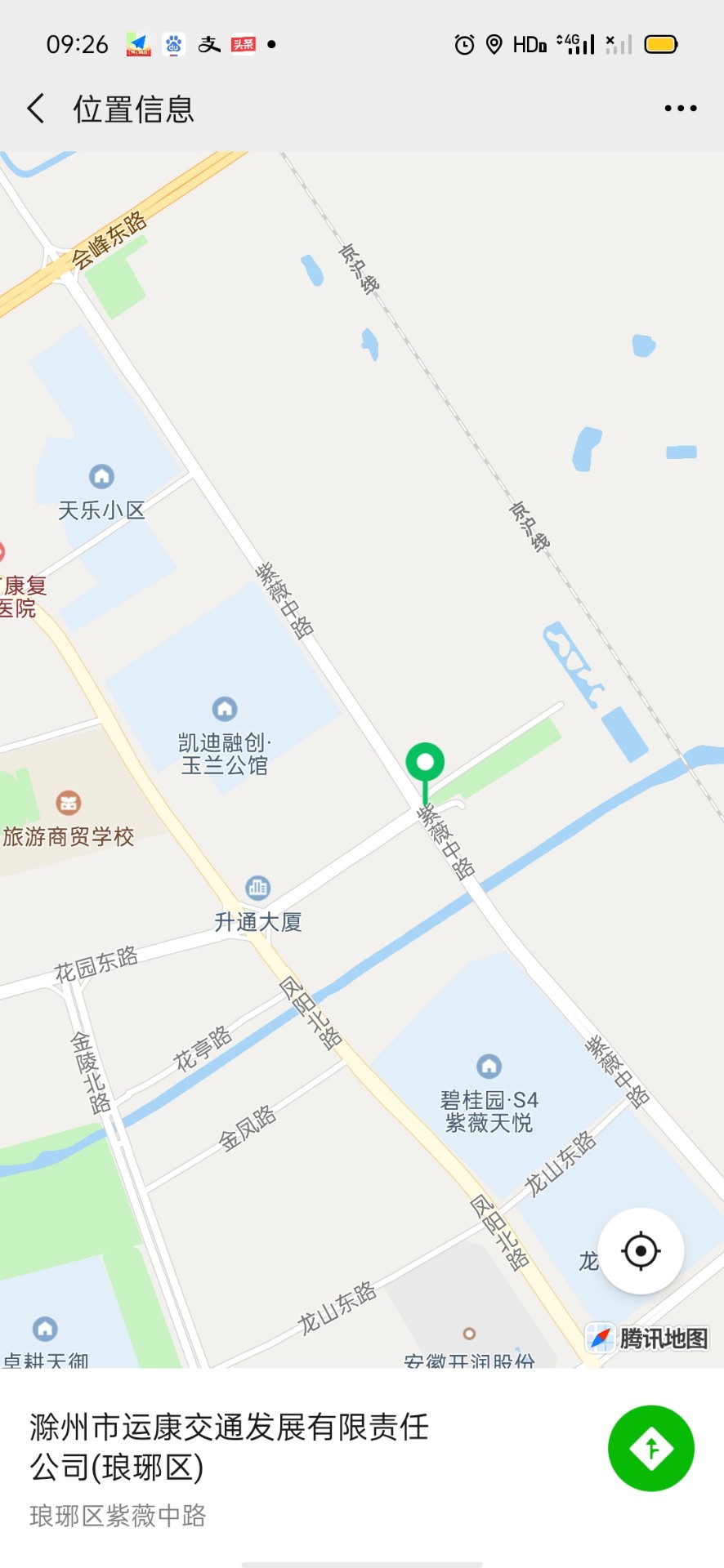Start navigation with the green directions button
The height and width of the screenshot is (1568, 724).
pyautogui.click(x=651, y=1449)
